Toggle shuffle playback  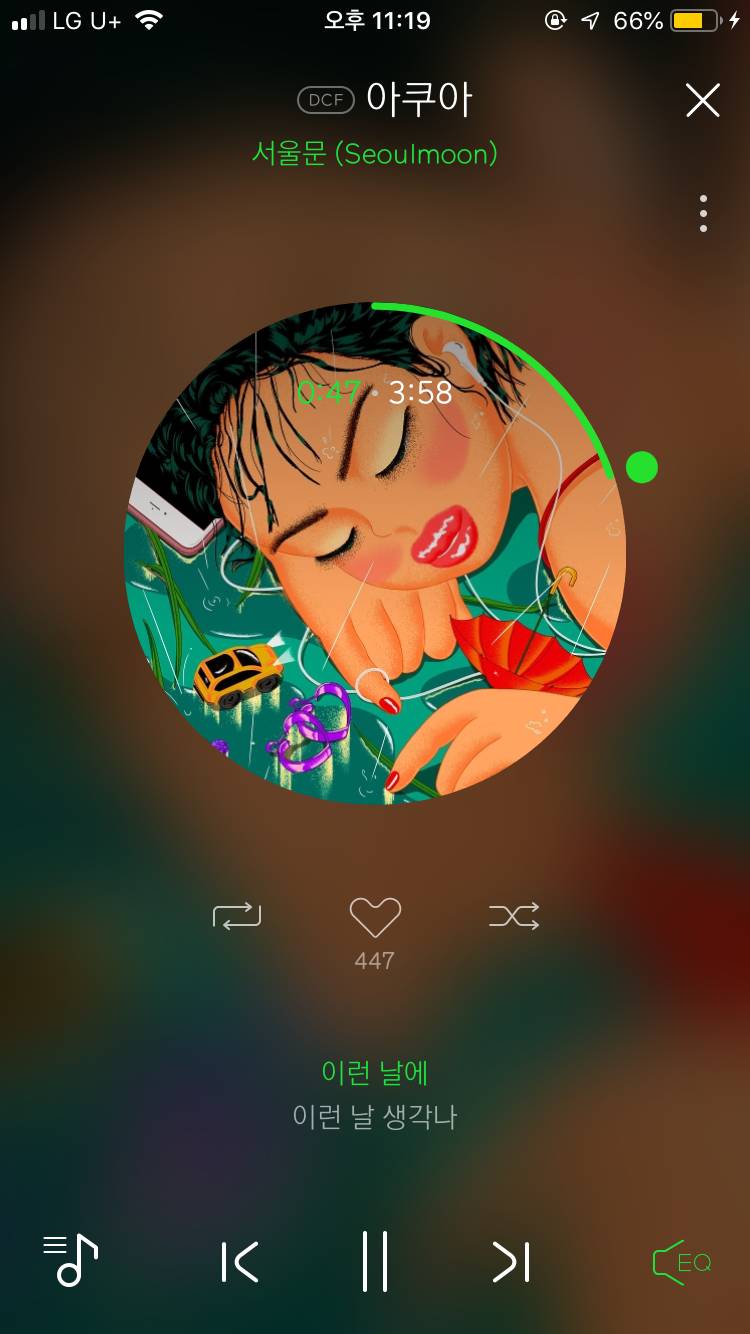(513, 915)
